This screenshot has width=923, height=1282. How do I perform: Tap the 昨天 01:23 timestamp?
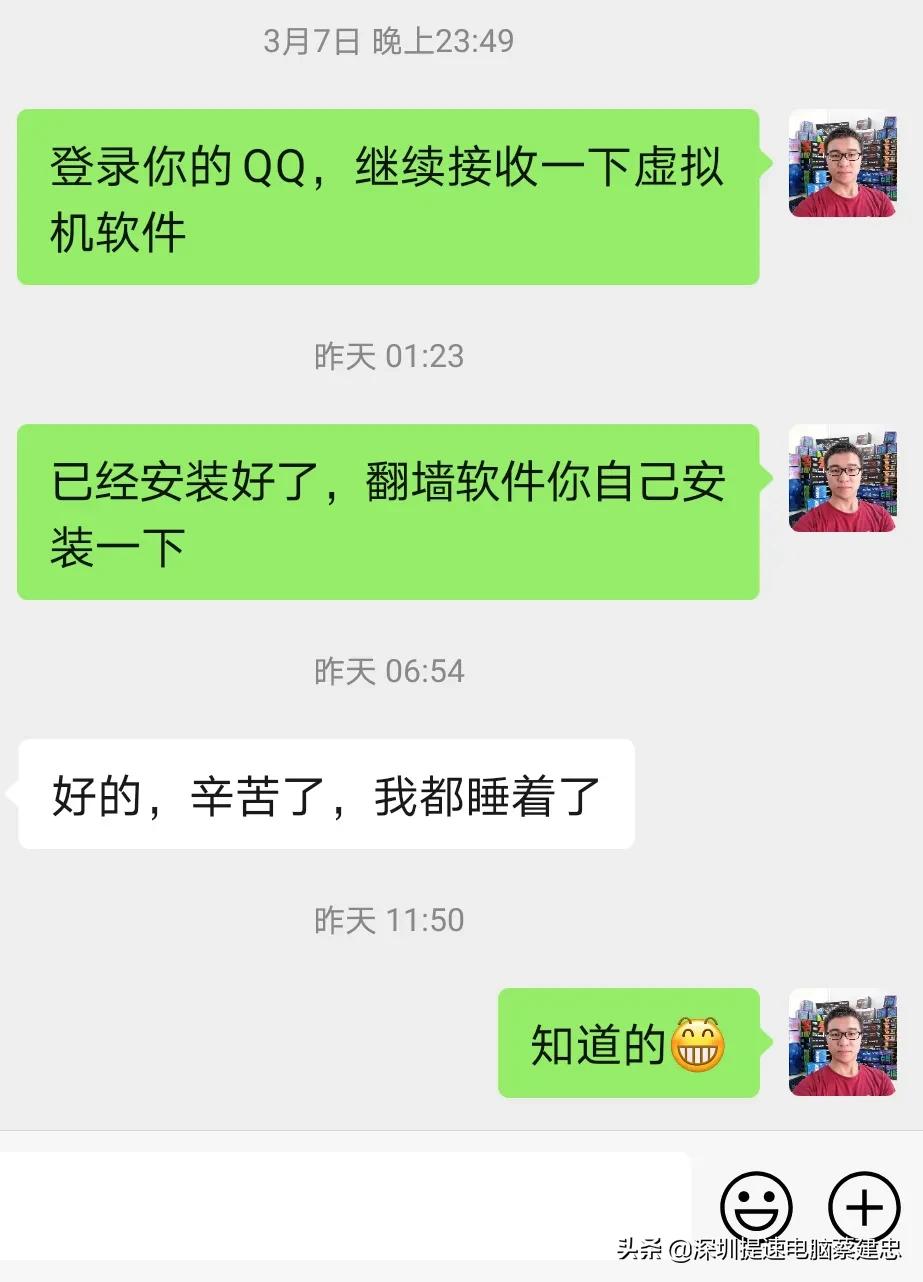point(388,357)
